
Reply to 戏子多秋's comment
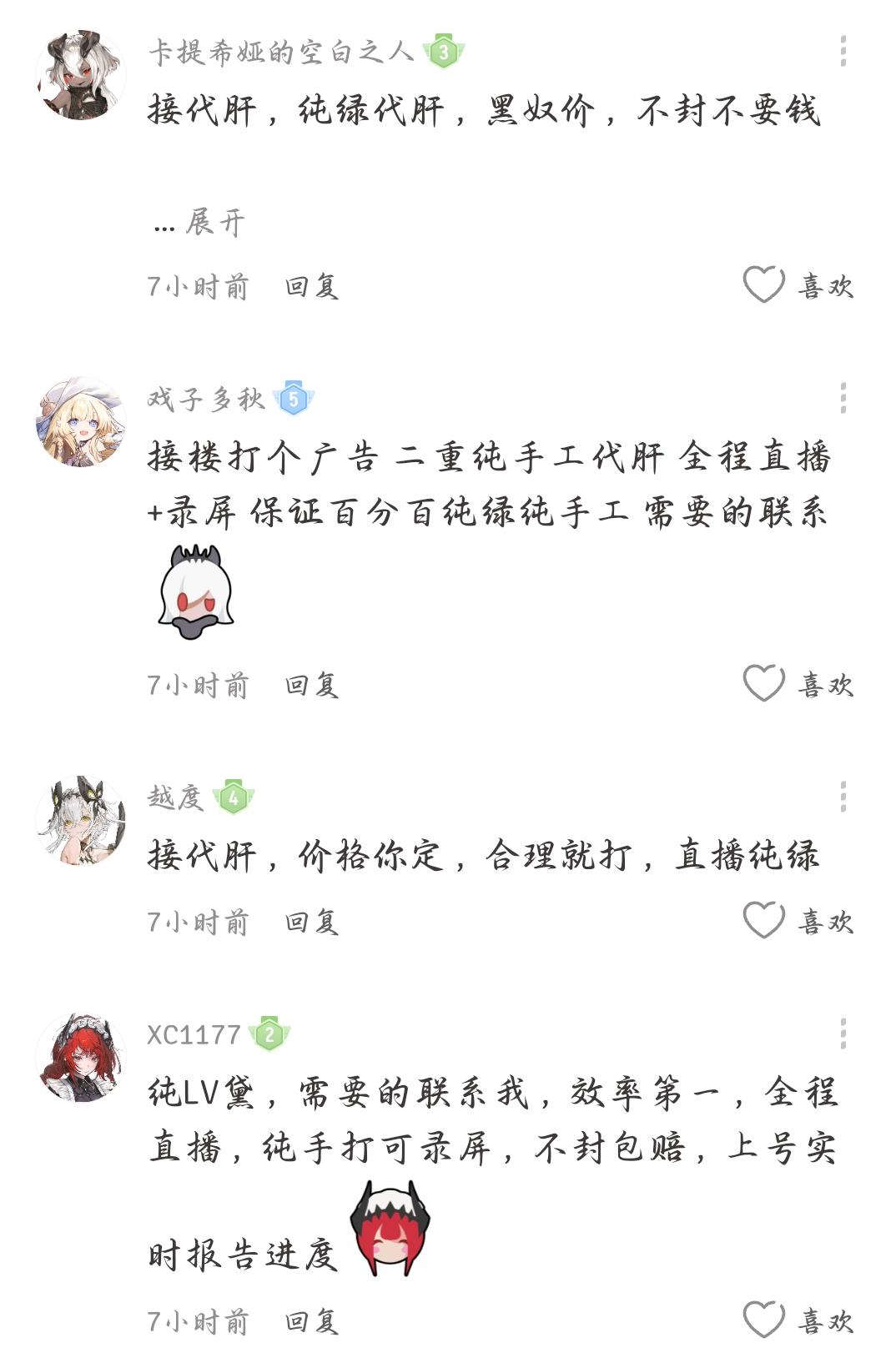pyautogui.click(x=311, y=685)
